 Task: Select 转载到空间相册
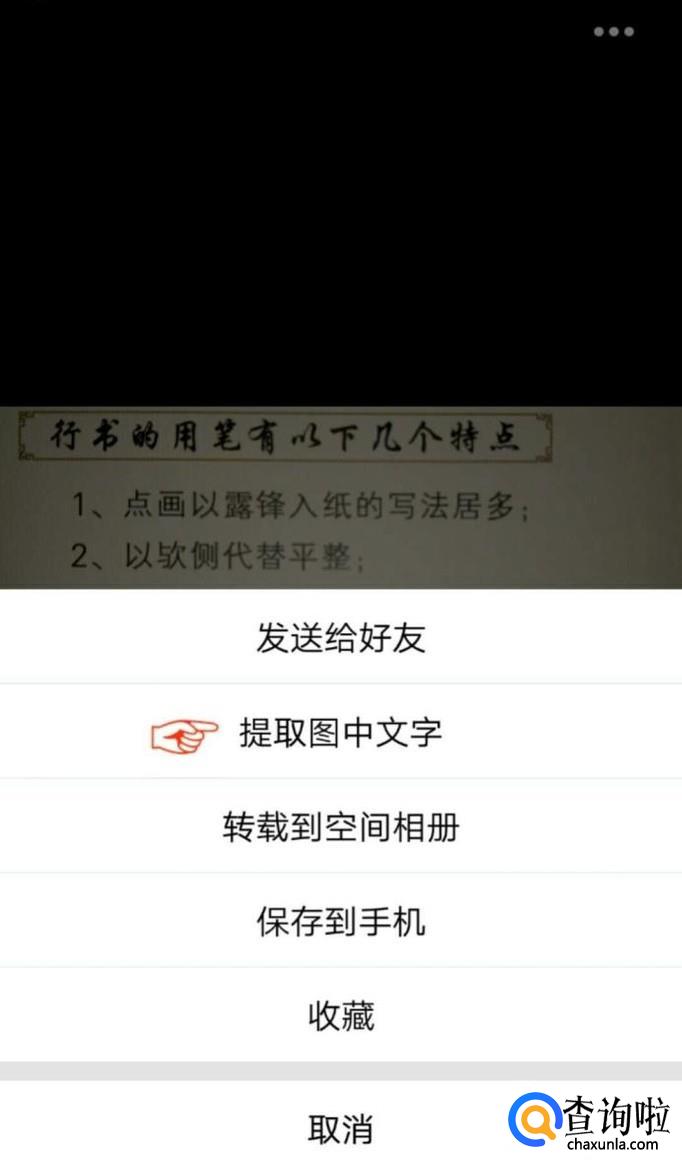[x=341, y=827]
